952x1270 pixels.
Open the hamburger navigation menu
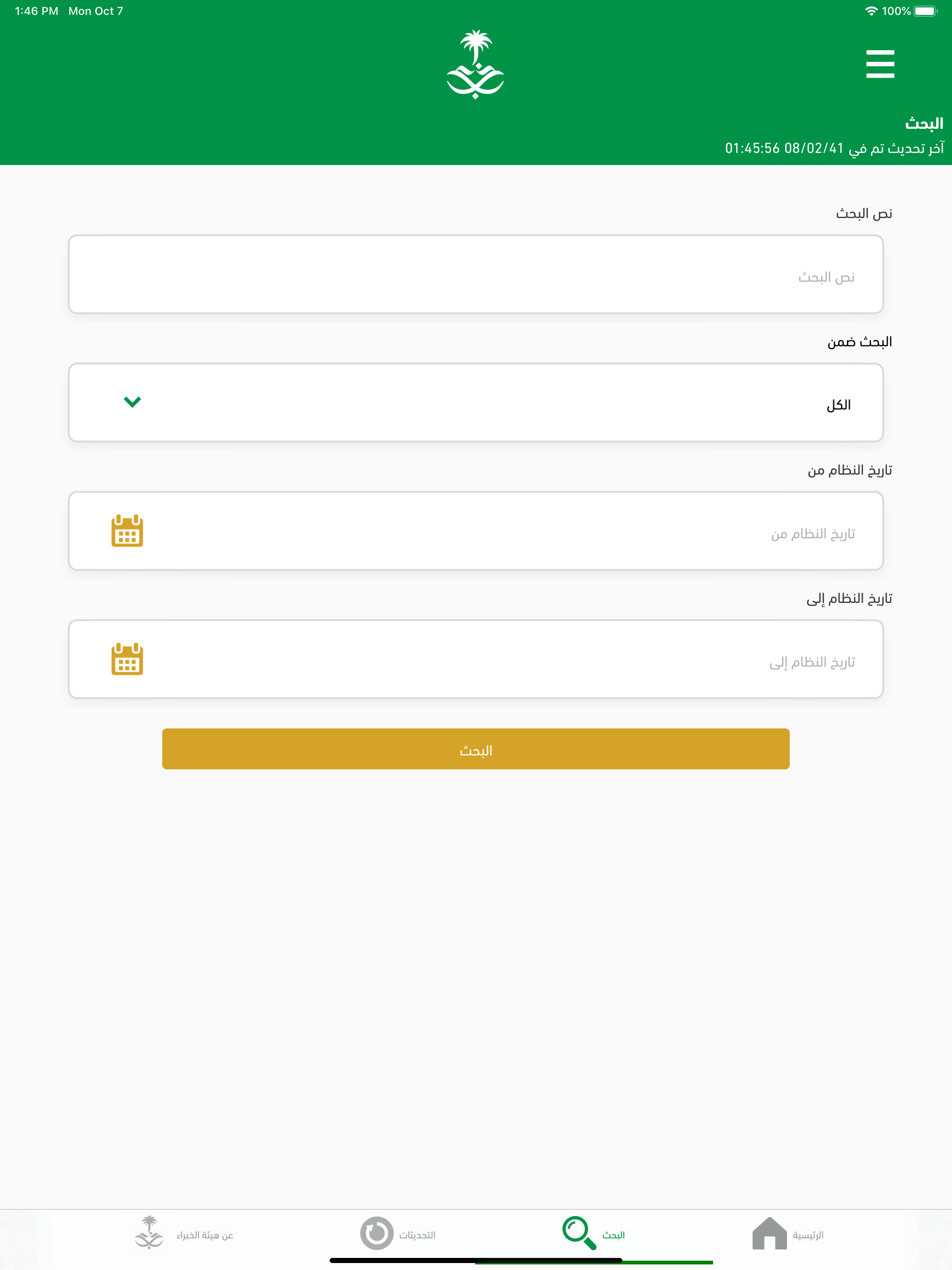pos(879,64)
